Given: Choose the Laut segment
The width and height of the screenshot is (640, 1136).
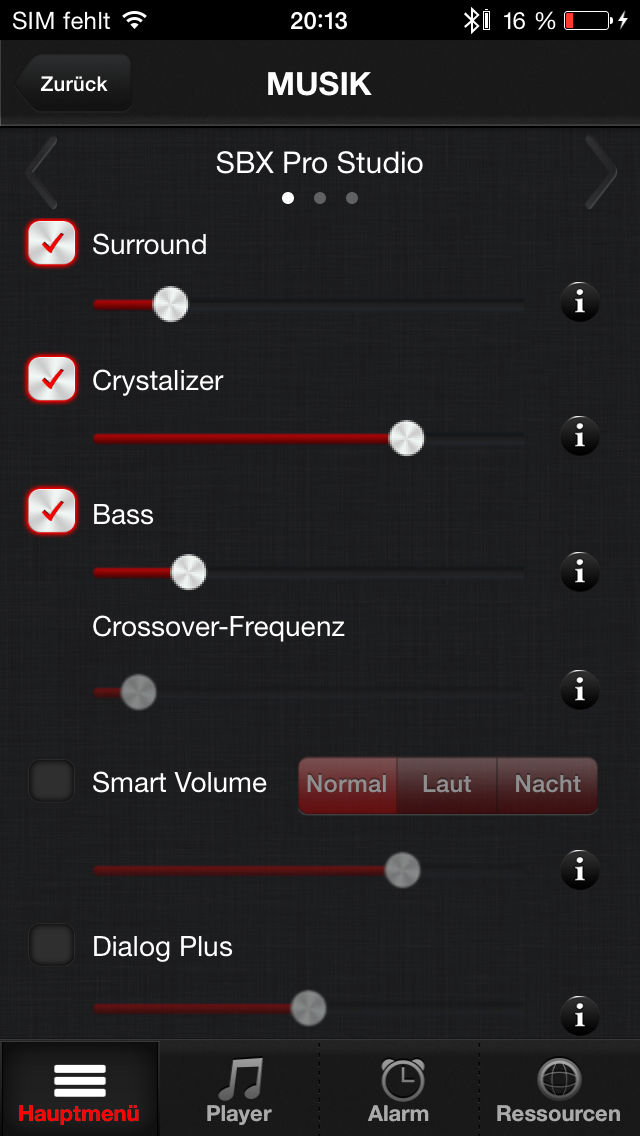Looking at the screenshot, I should coord(447,785).
